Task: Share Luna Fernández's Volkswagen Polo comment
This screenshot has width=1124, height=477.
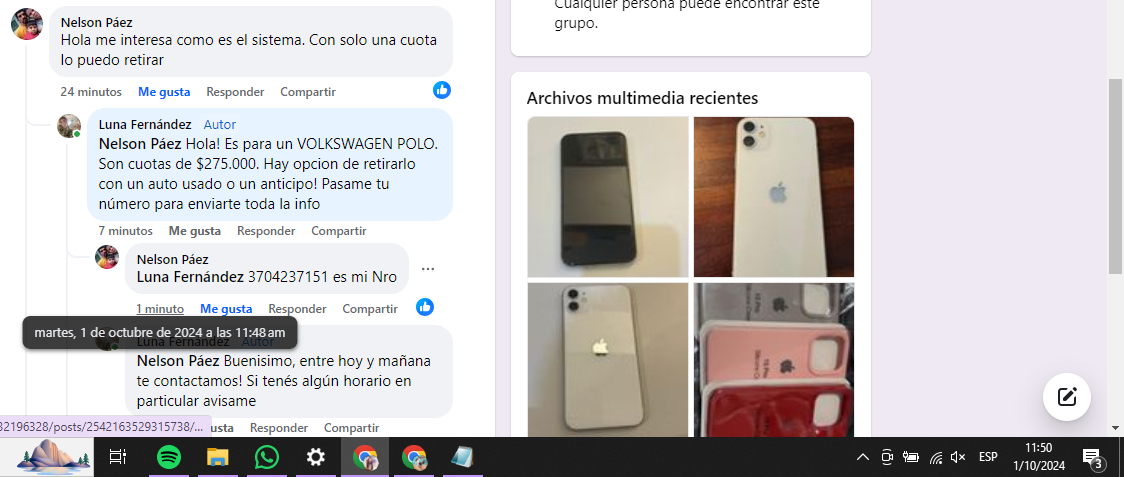Action: click(x=338, y=231)
